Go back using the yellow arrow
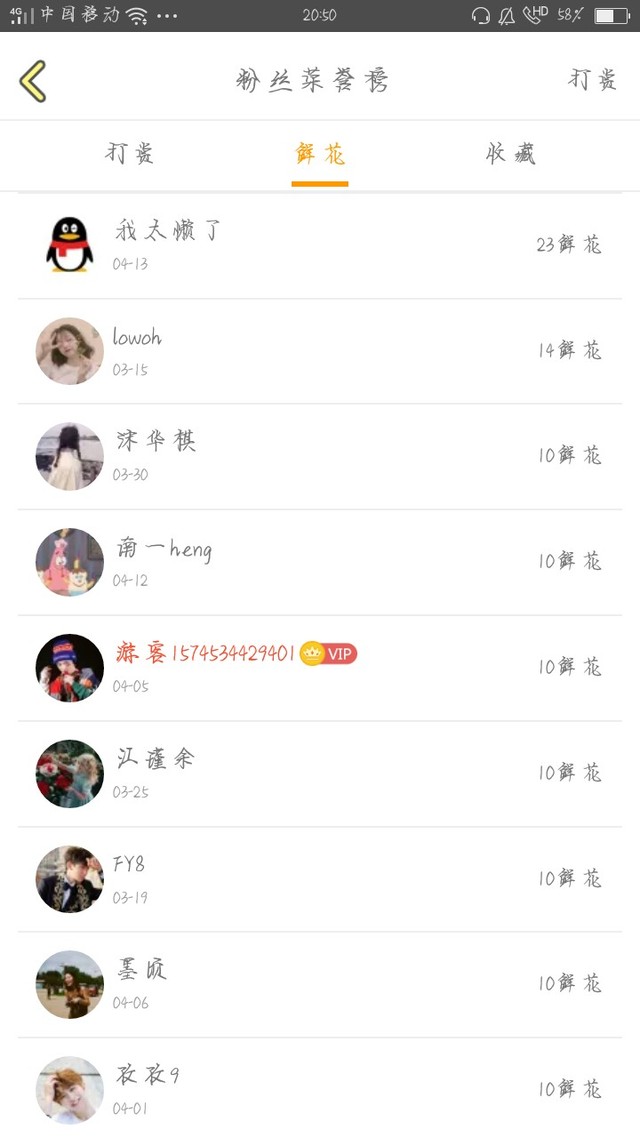The height and width of the screenshot is (1138, 640). (x=33, y=81)
